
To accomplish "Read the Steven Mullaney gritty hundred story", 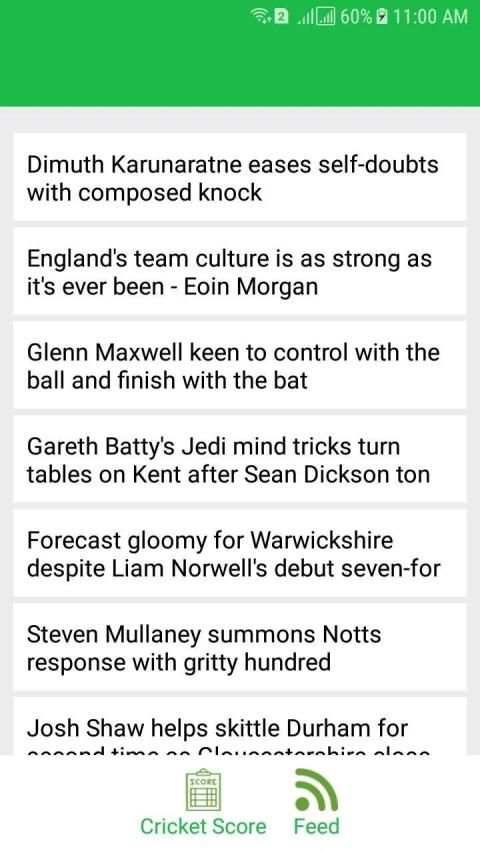I will click(239, 648).
